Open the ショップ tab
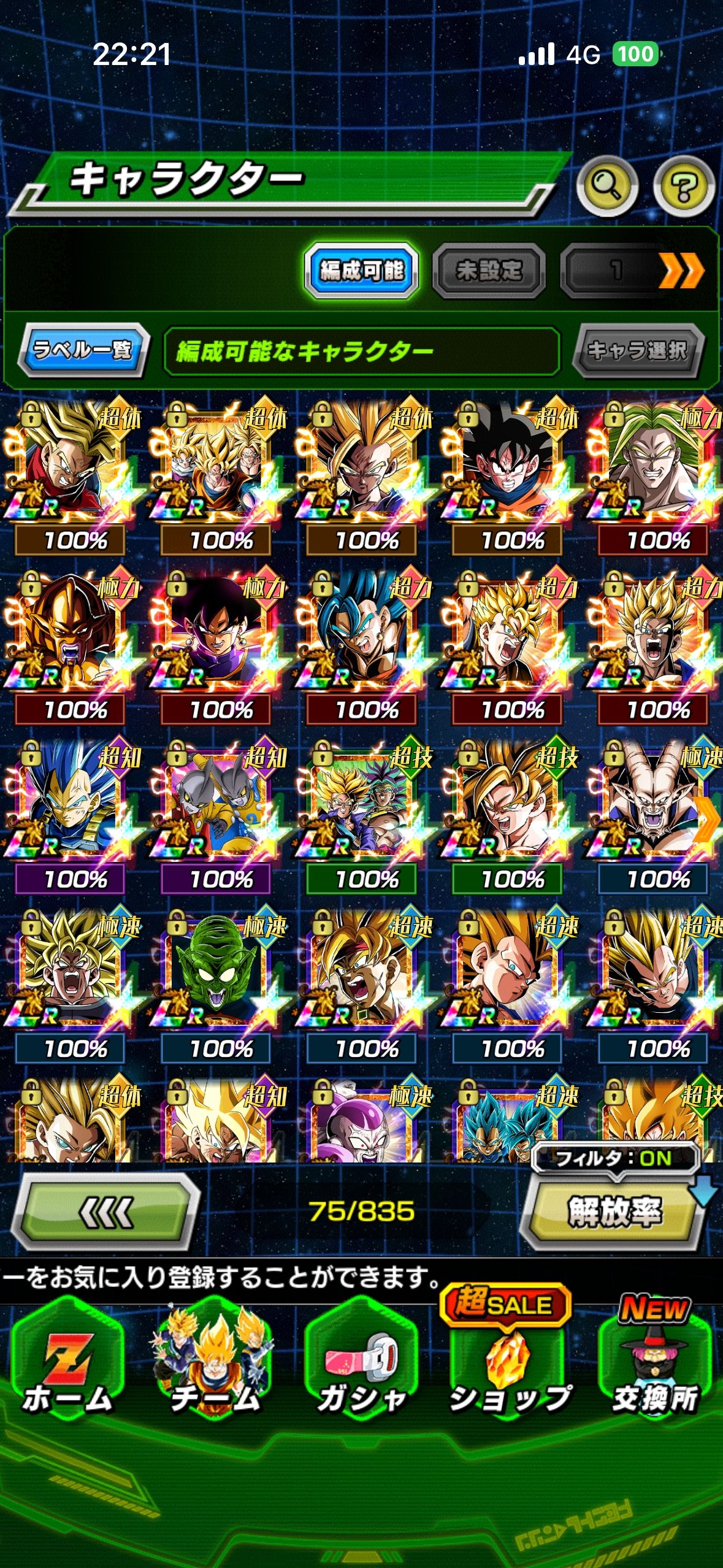This screenshot has height=1568, width=723. click(x=509, y=1365)
